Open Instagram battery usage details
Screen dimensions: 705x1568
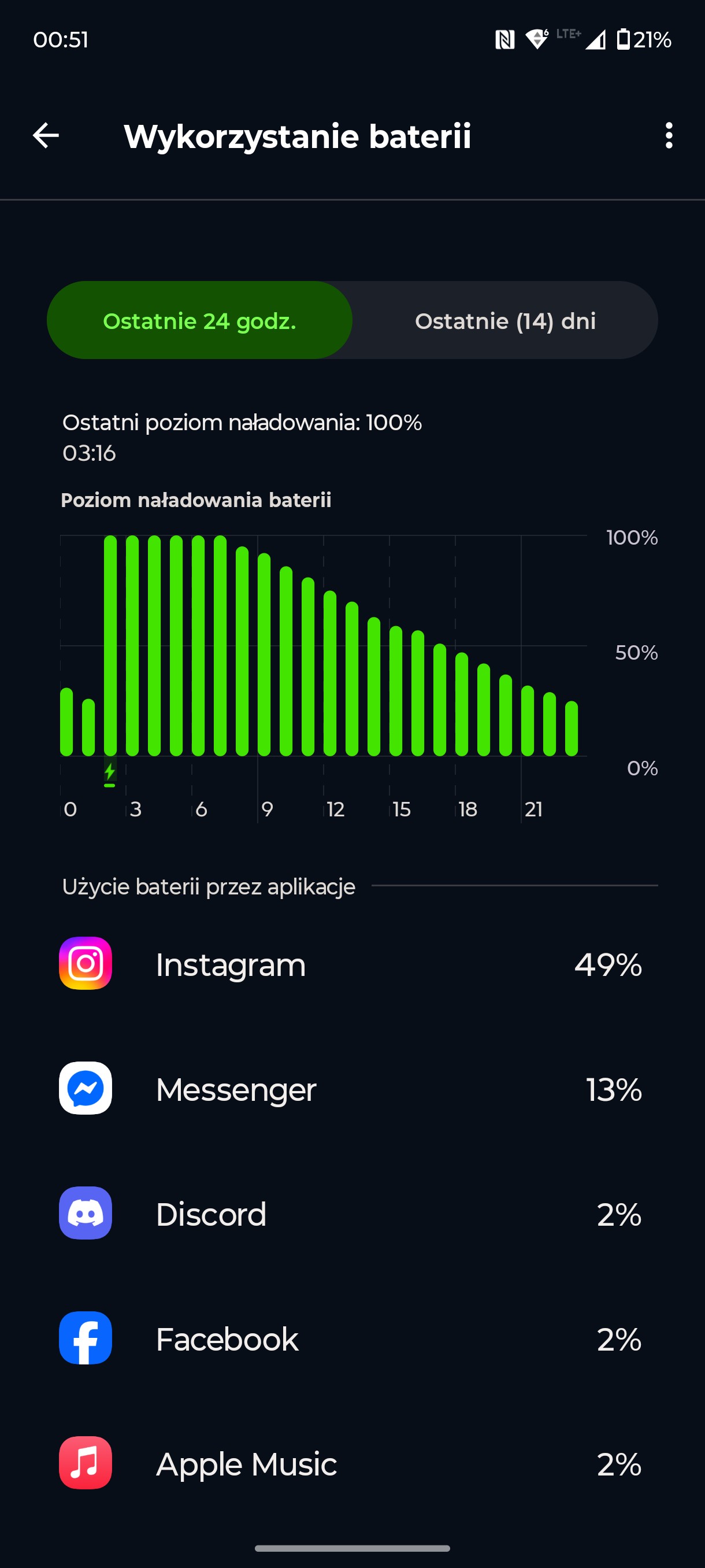point(352,964)
